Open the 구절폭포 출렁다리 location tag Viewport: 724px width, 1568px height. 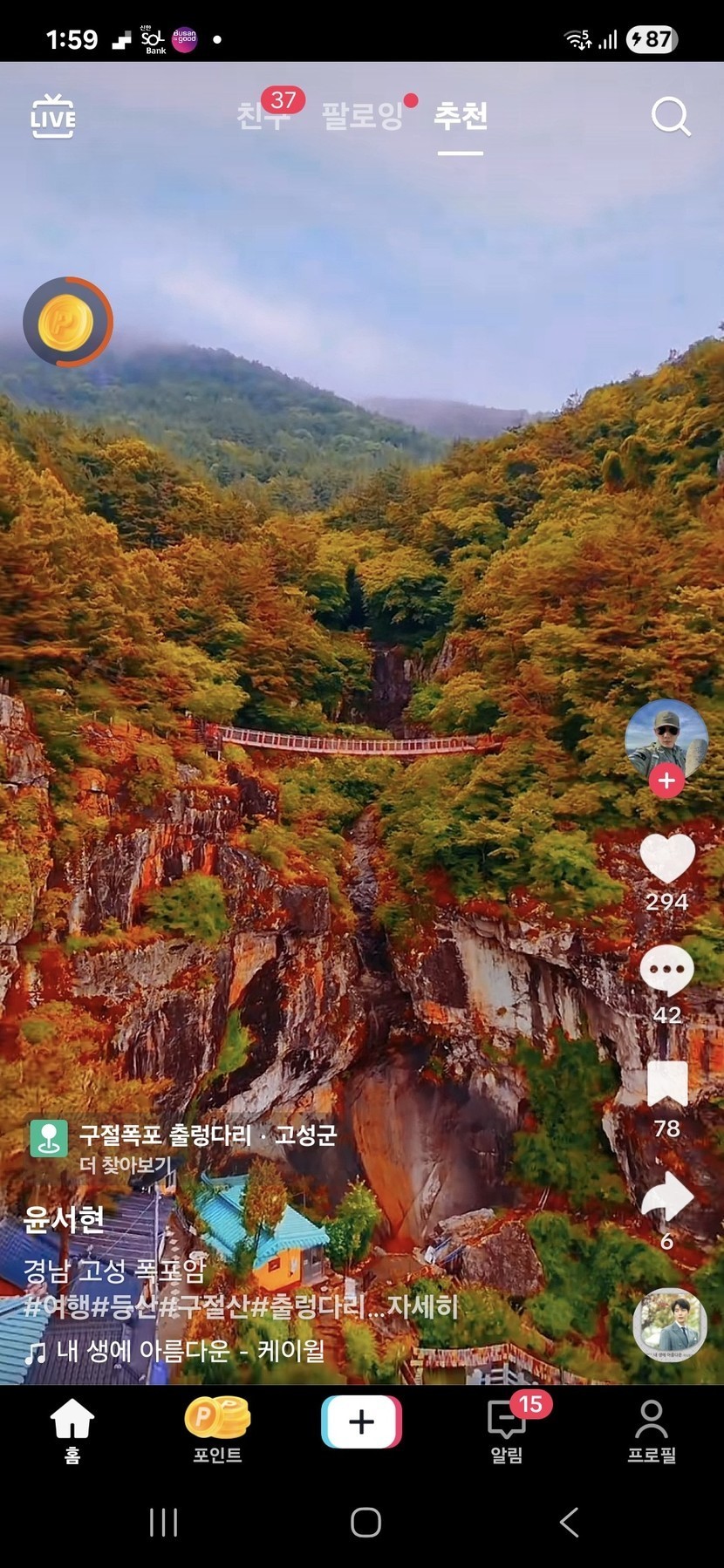click(207, 1135)
